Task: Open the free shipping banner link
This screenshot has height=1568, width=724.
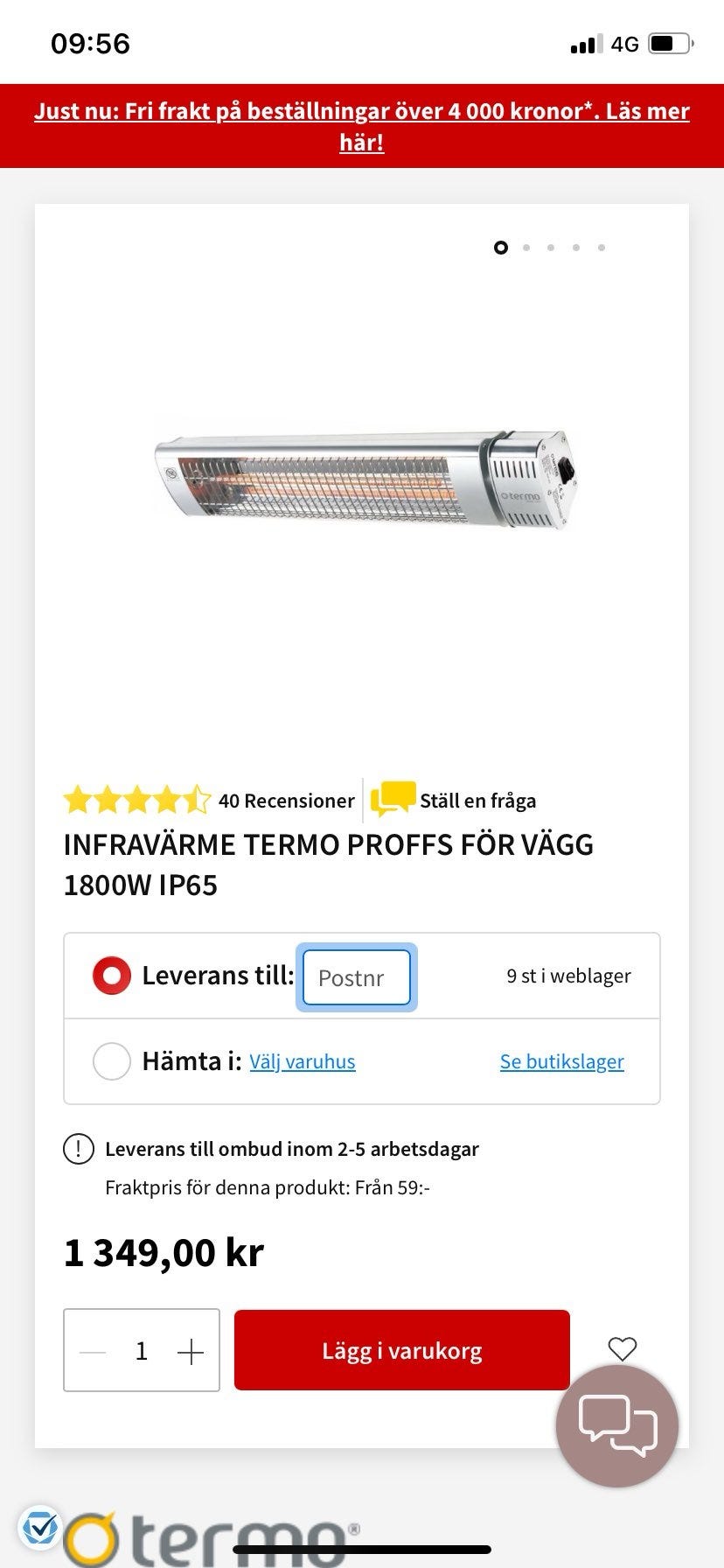Action: click(362, 126)
